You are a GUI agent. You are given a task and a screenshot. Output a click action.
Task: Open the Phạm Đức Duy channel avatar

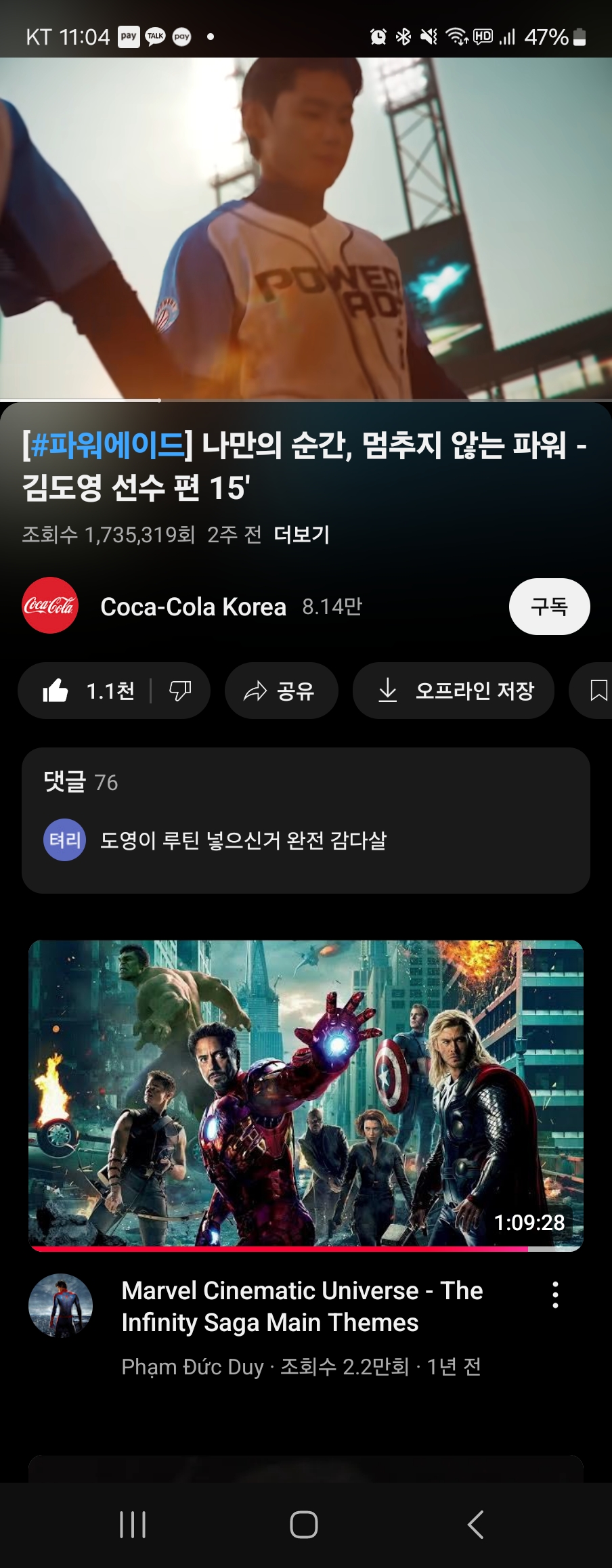61,1306
